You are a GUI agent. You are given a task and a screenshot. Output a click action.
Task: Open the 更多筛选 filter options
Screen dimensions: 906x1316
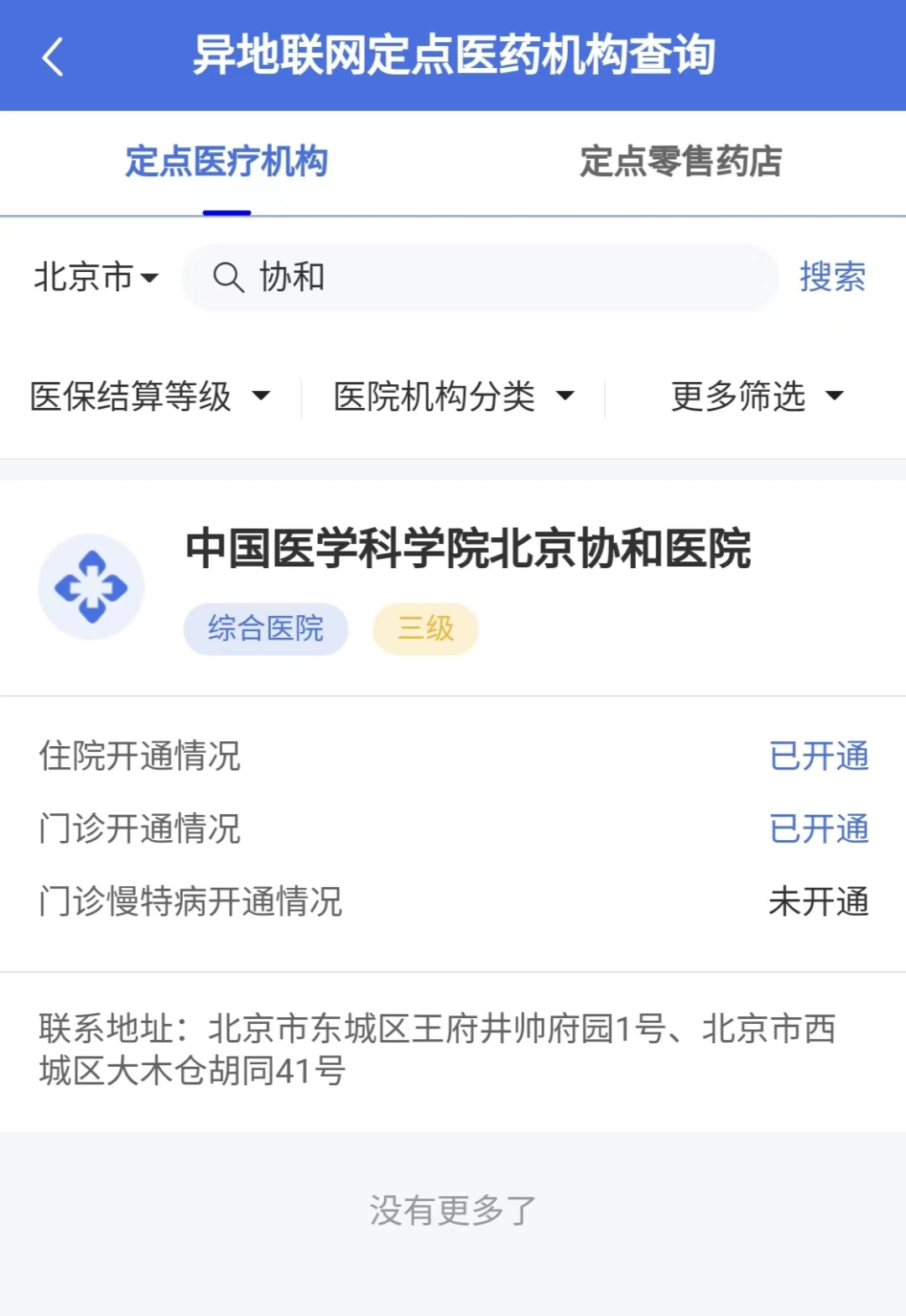pyautogui.click(x=757, y=396)
